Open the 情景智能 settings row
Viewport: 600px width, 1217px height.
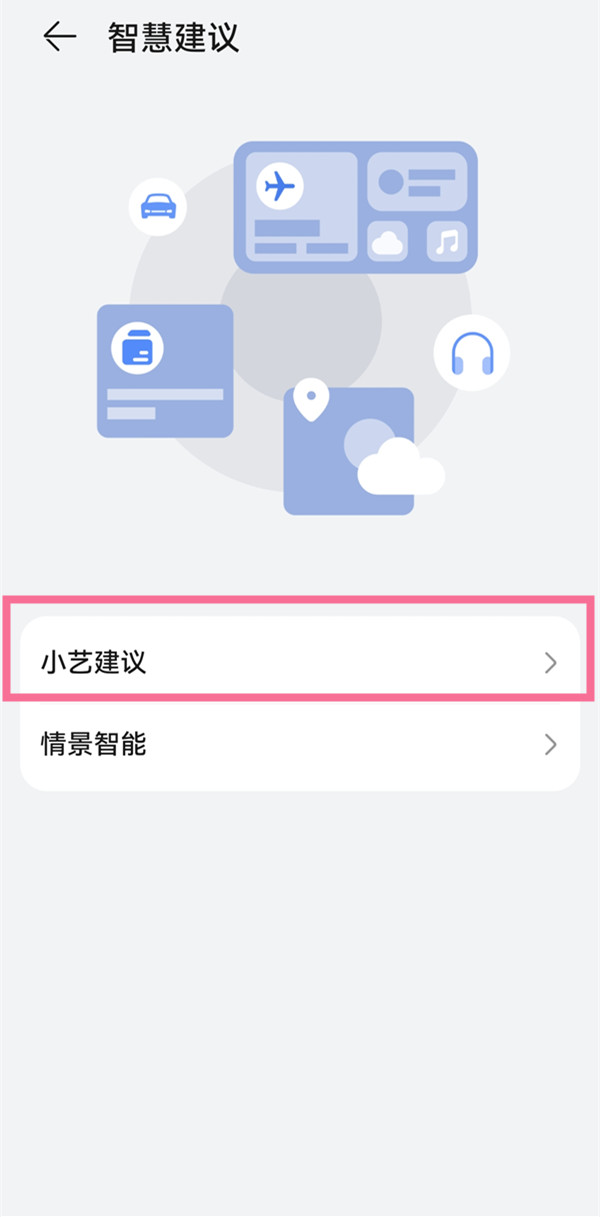point(300,745)
